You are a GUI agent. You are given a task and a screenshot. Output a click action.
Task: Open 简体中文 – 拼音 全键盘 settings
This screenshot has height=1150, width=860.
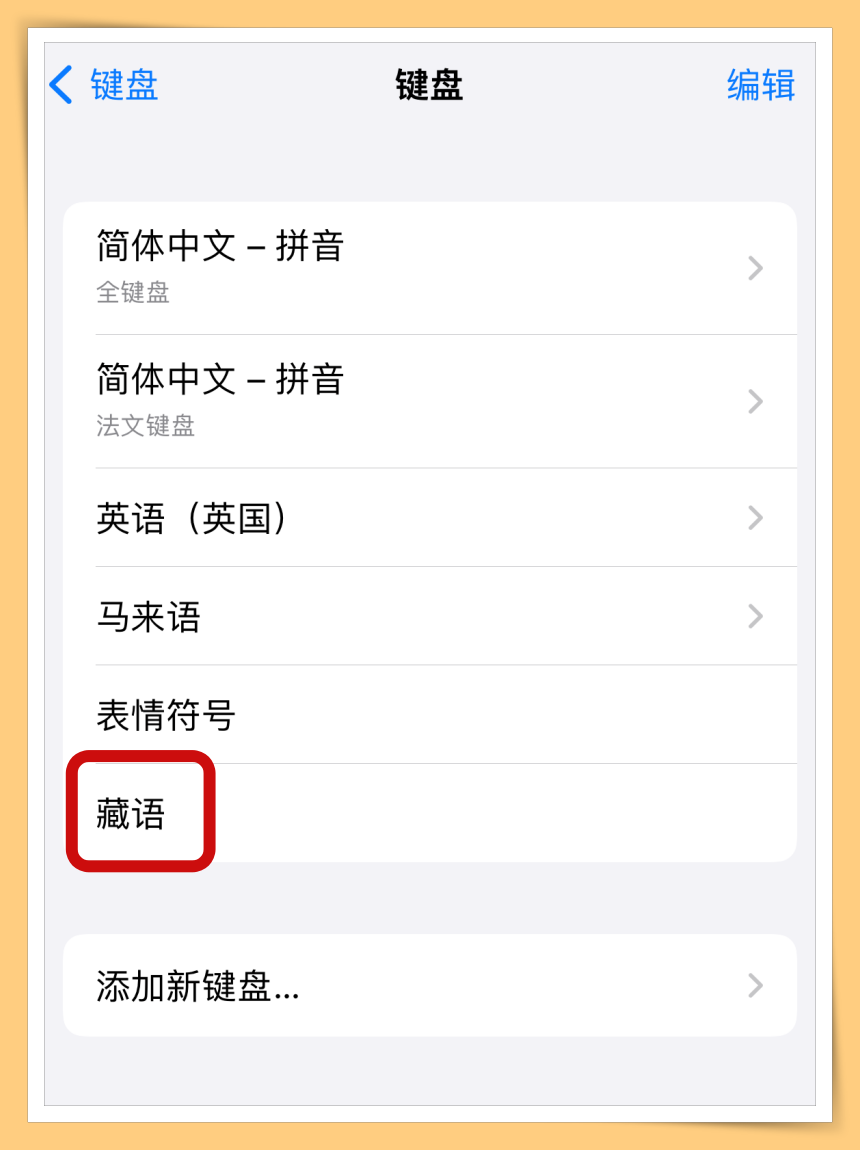click(430, 267)
